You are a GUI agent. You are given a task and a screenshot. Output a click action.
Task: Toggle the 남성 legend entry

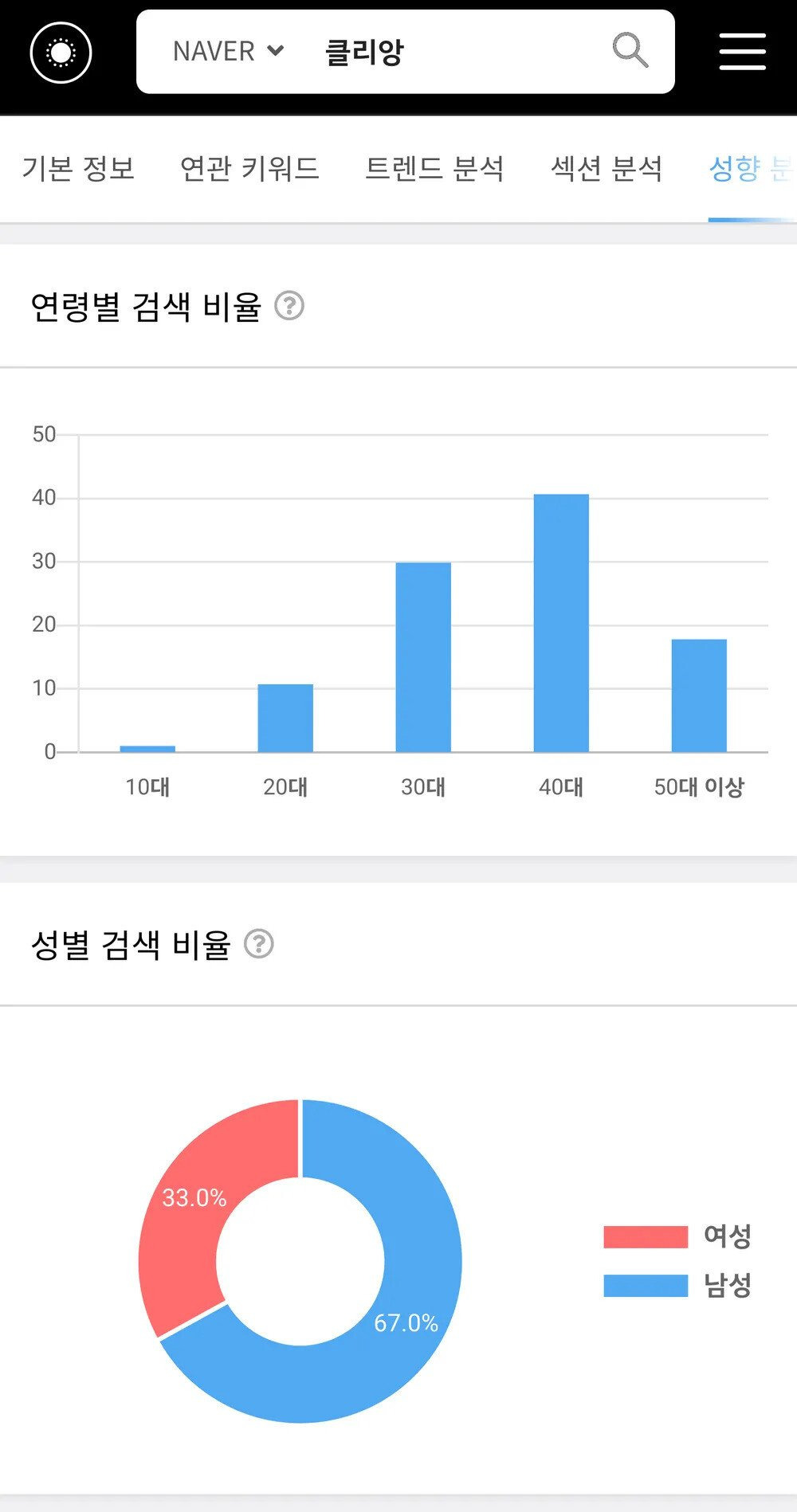pyautogui.click(x=677, y=1285)
